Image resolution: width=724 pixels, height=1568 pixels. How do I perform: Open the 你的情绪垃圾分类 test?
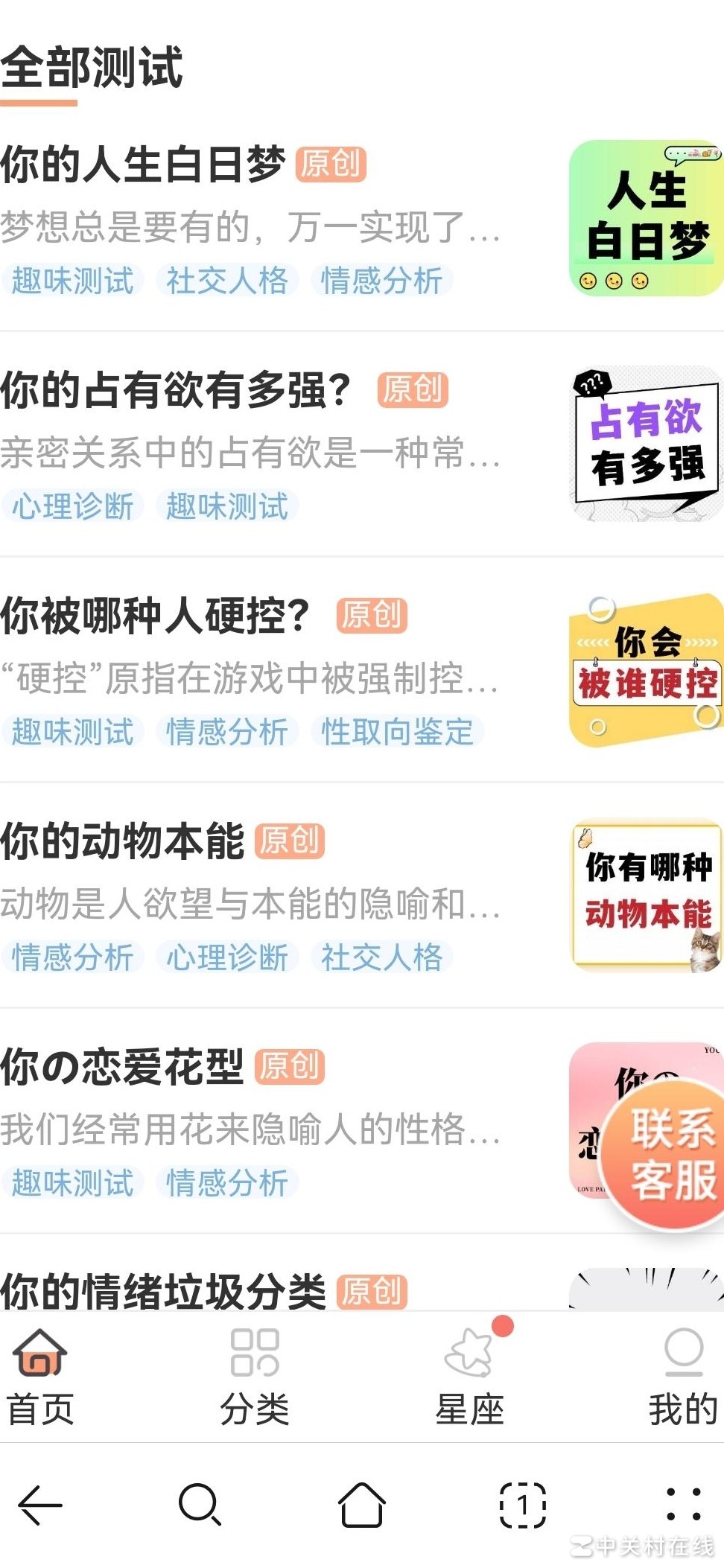click(x=162, y=1290)
